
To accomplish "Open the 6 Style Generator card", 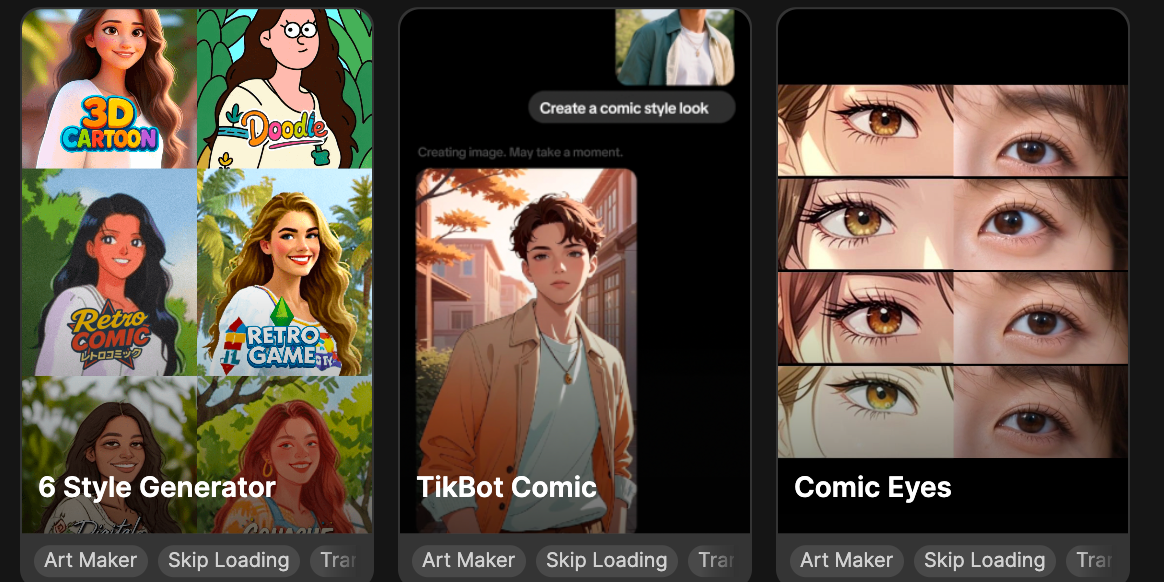I will click(x=197, y=270).
